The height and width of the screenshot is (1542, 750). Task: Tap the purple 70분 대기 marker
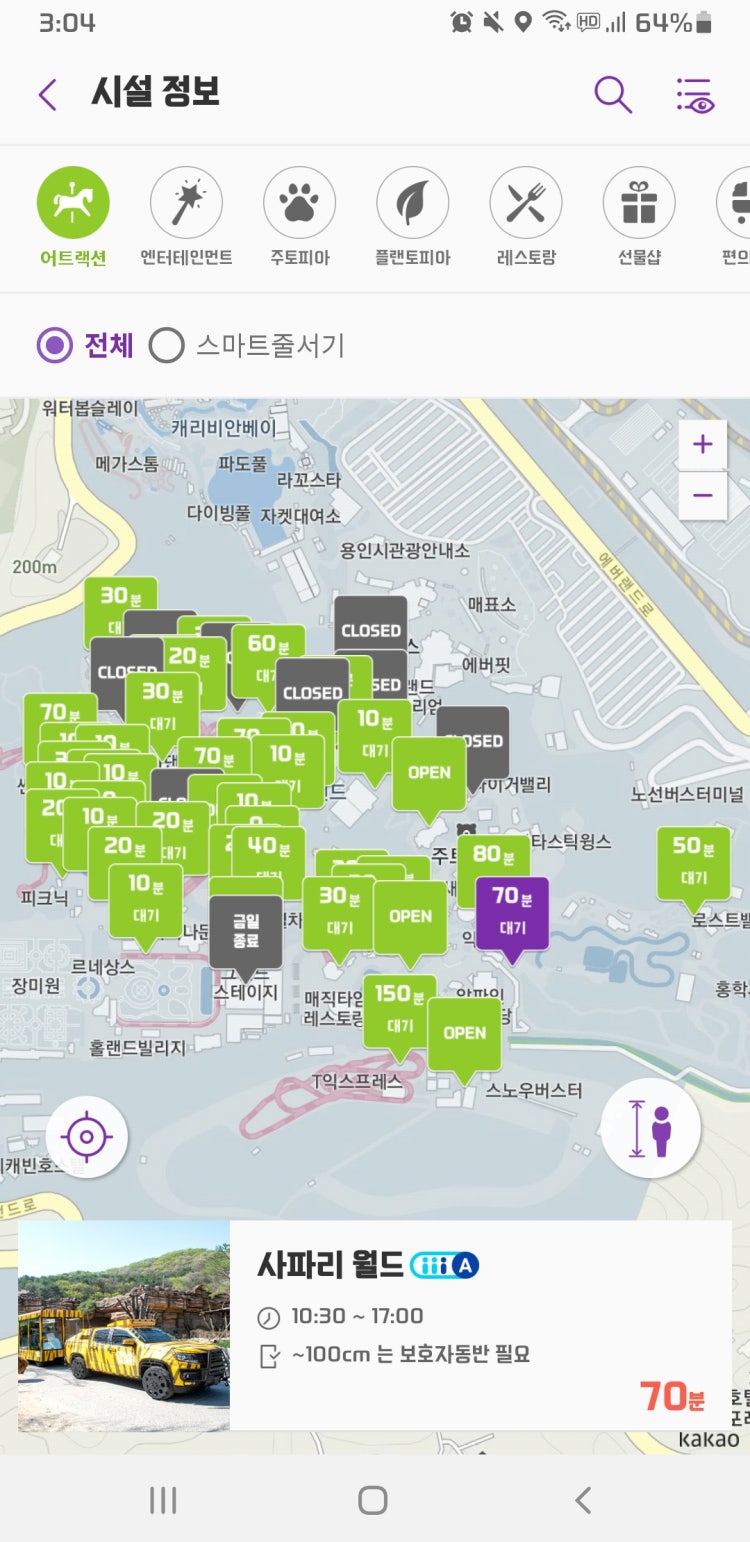(512, 910)
